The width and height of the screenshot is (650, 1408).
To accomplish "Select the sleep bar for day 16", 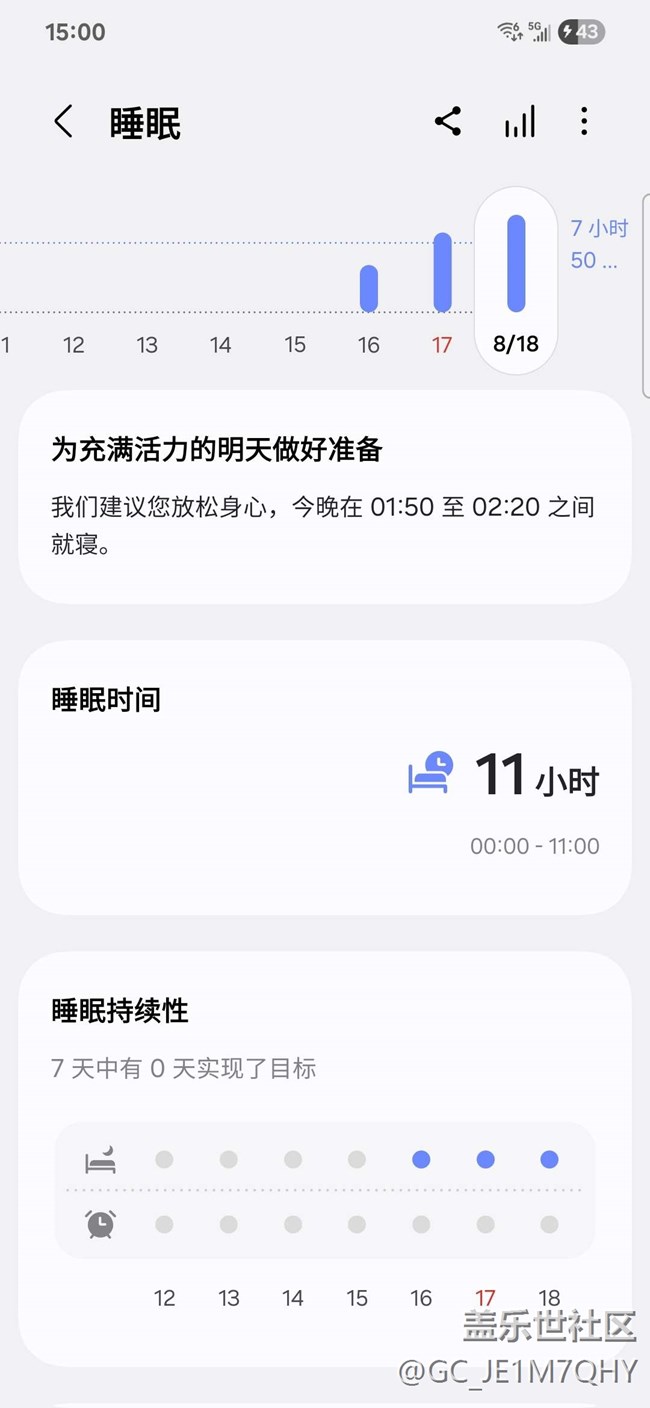I will pos(368,288).
